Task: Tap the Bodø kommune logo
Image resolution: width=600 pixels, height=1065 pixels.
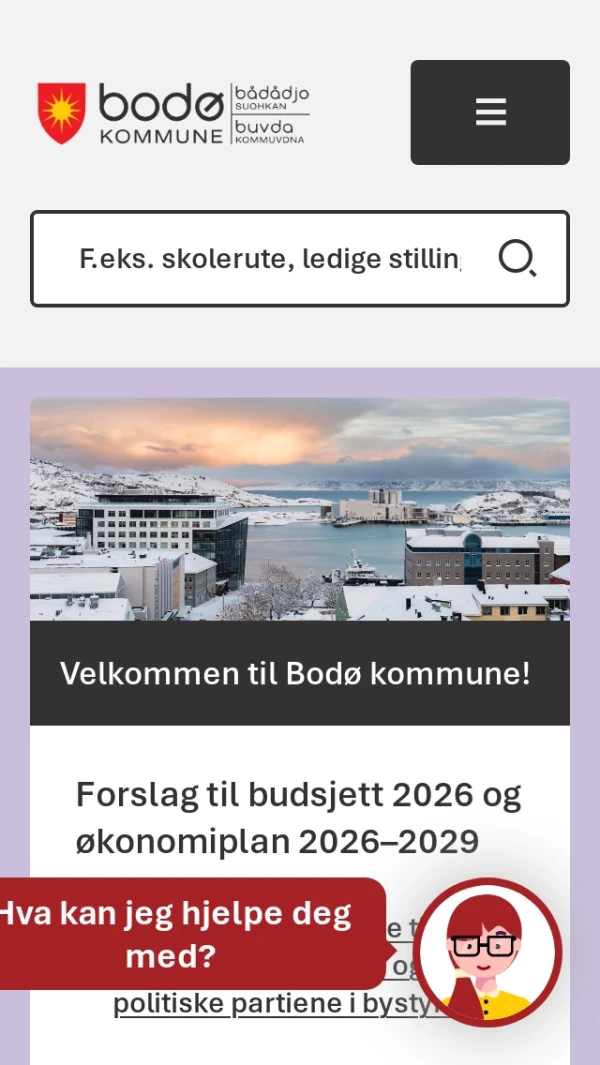Action: click(173, 113)
